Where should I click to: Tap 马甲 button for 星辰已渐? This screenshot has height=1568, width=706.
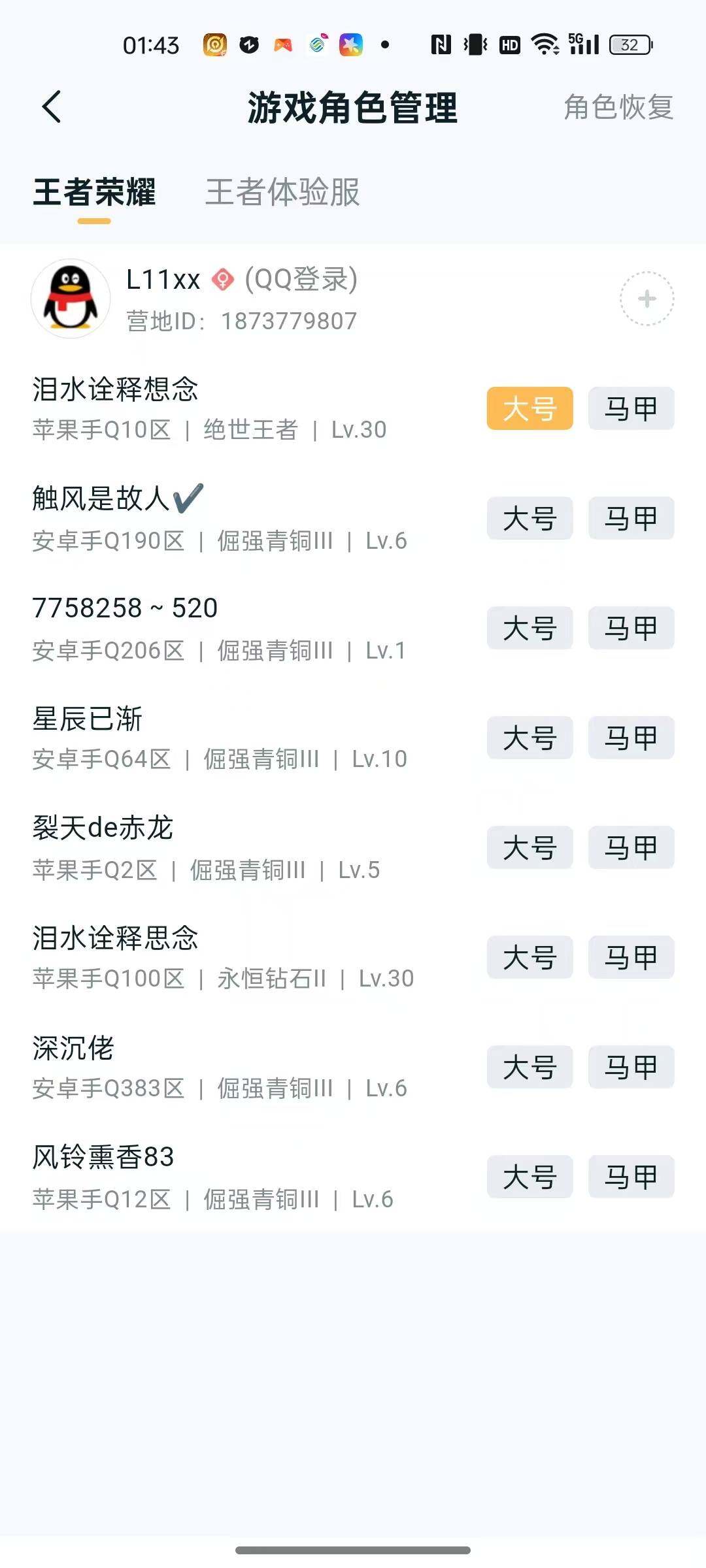click(630, 738)
